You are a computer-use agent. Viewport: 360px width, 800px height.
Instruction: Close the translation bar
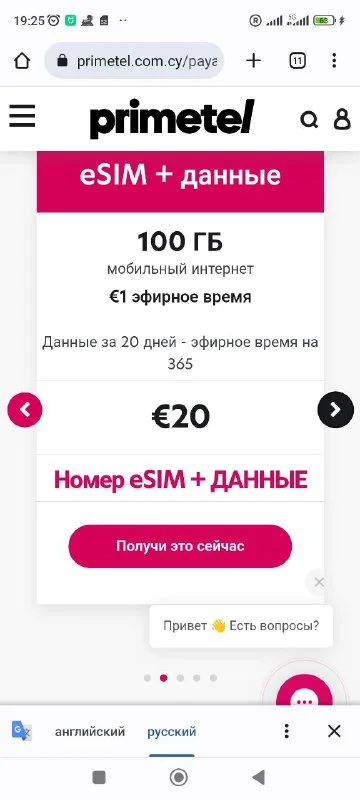334,731
